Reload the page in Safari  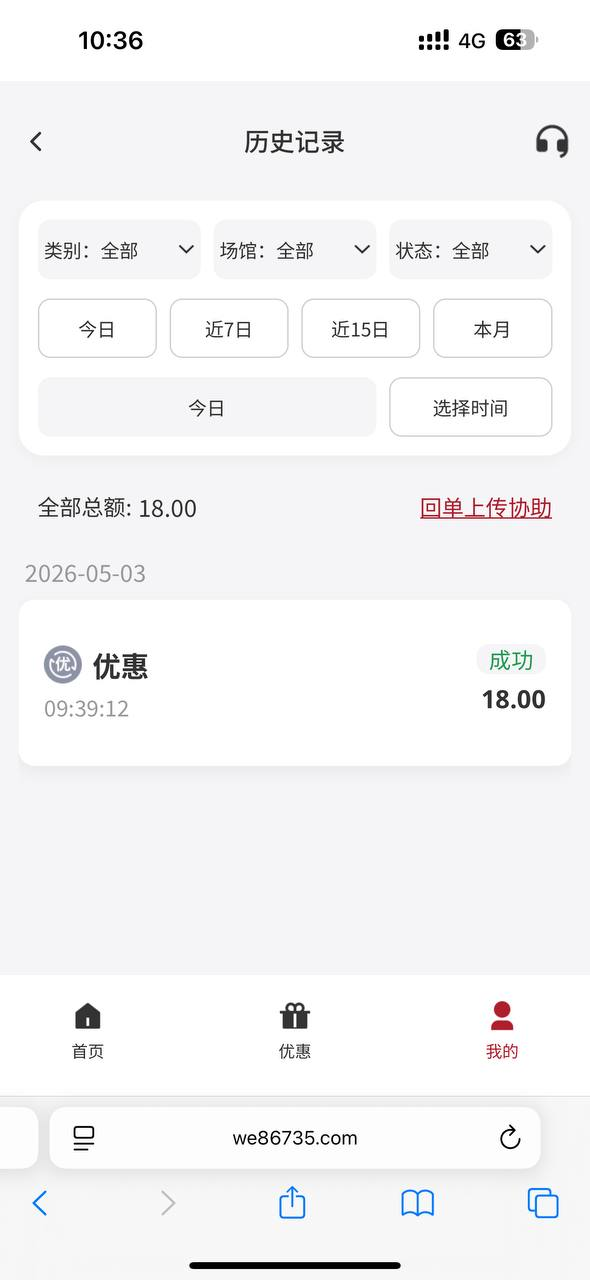click(x=510, y=1138)
